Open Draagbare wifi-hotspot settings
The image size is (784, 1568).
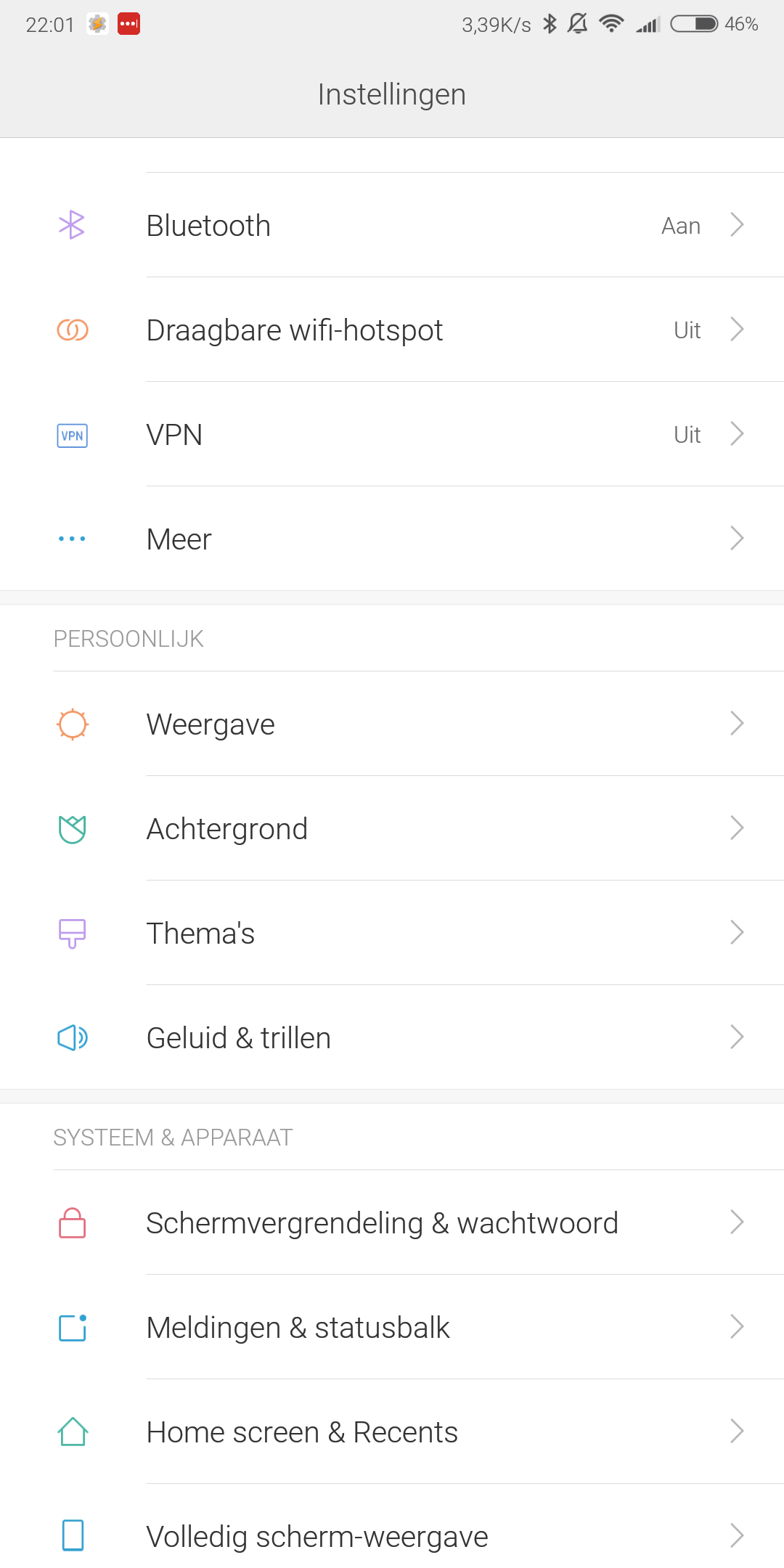392,330
